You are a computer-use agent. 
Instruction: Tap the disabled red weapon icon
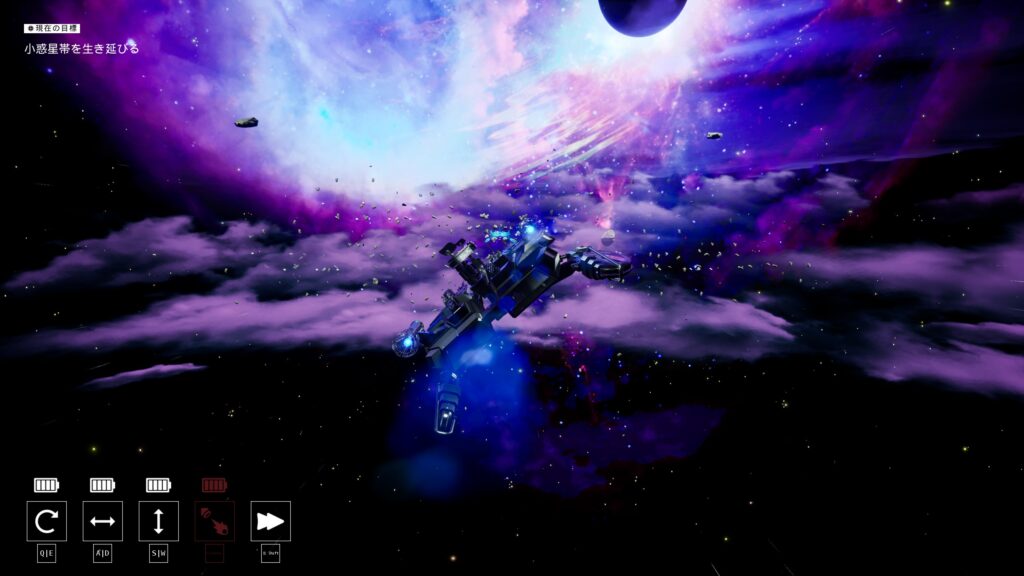pos(214,521)
